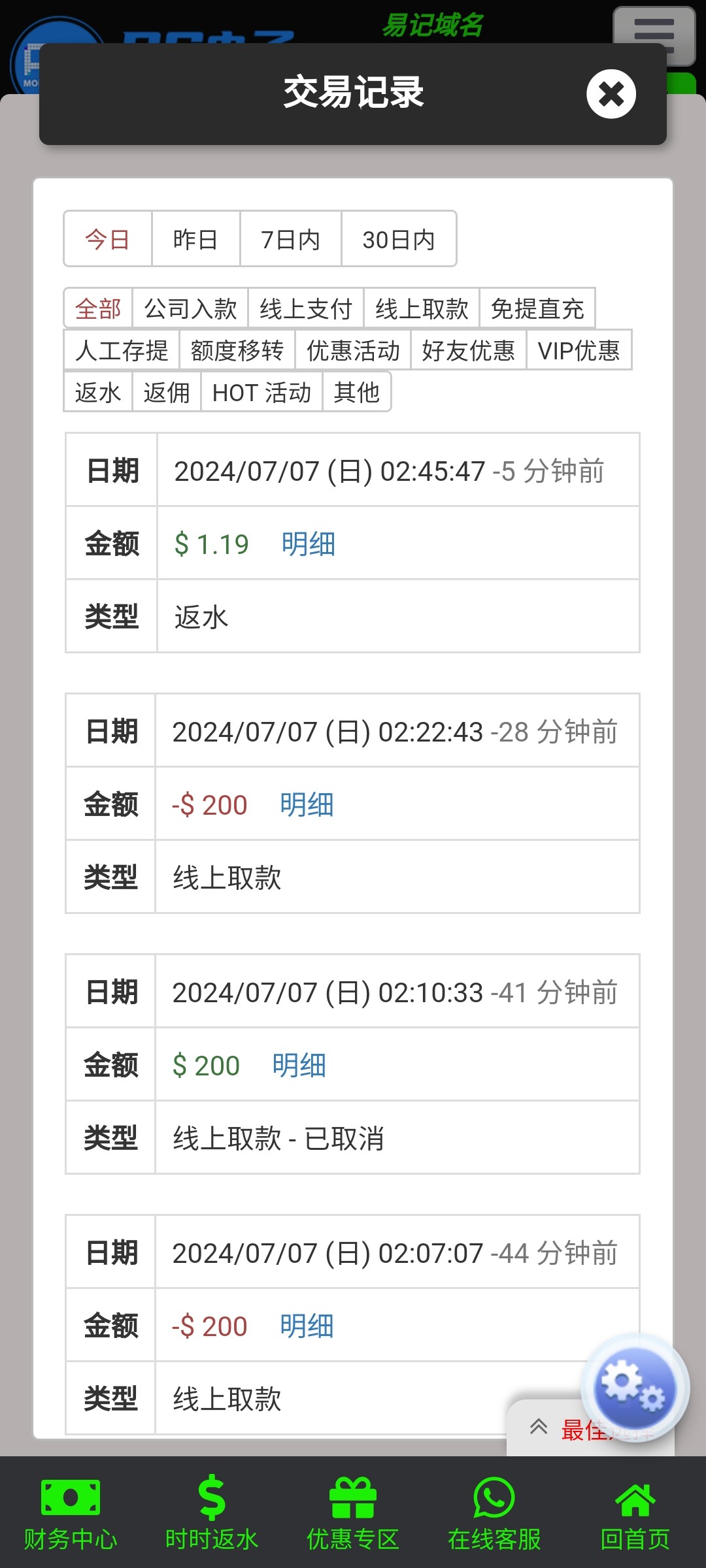Viewport: 706px width, 1568px height.
Task: Show only 返水 records
Action: 98,392
